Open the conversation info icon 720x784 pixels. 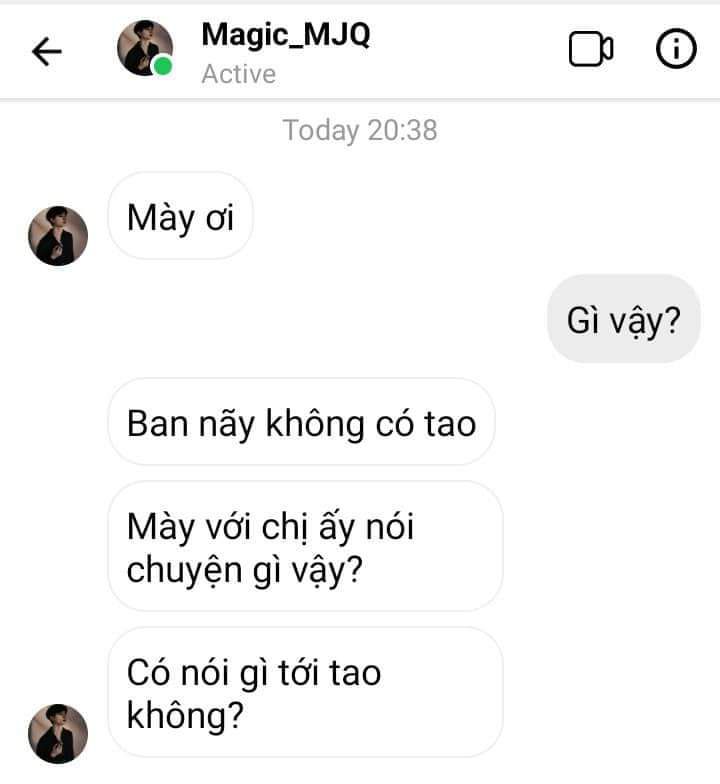coord(676,48)
